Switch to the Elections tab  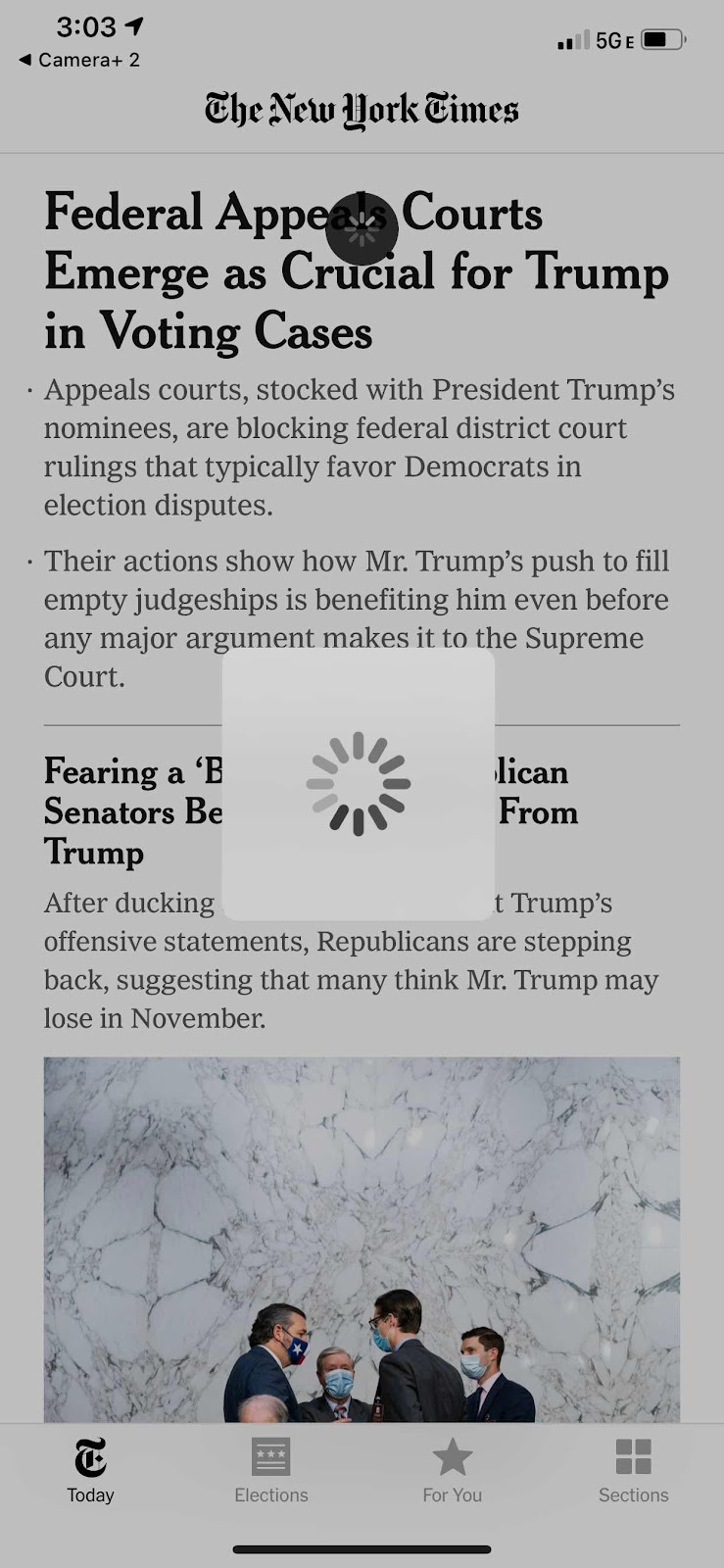[271, 1470]
